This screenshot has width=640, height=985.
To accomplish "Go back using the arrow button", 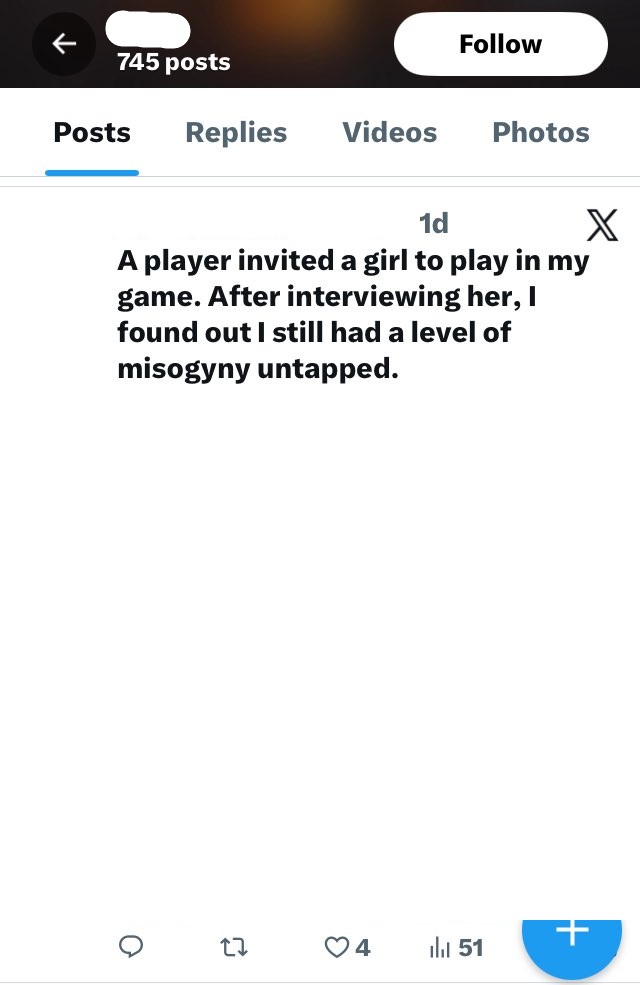I will point(64,44).
